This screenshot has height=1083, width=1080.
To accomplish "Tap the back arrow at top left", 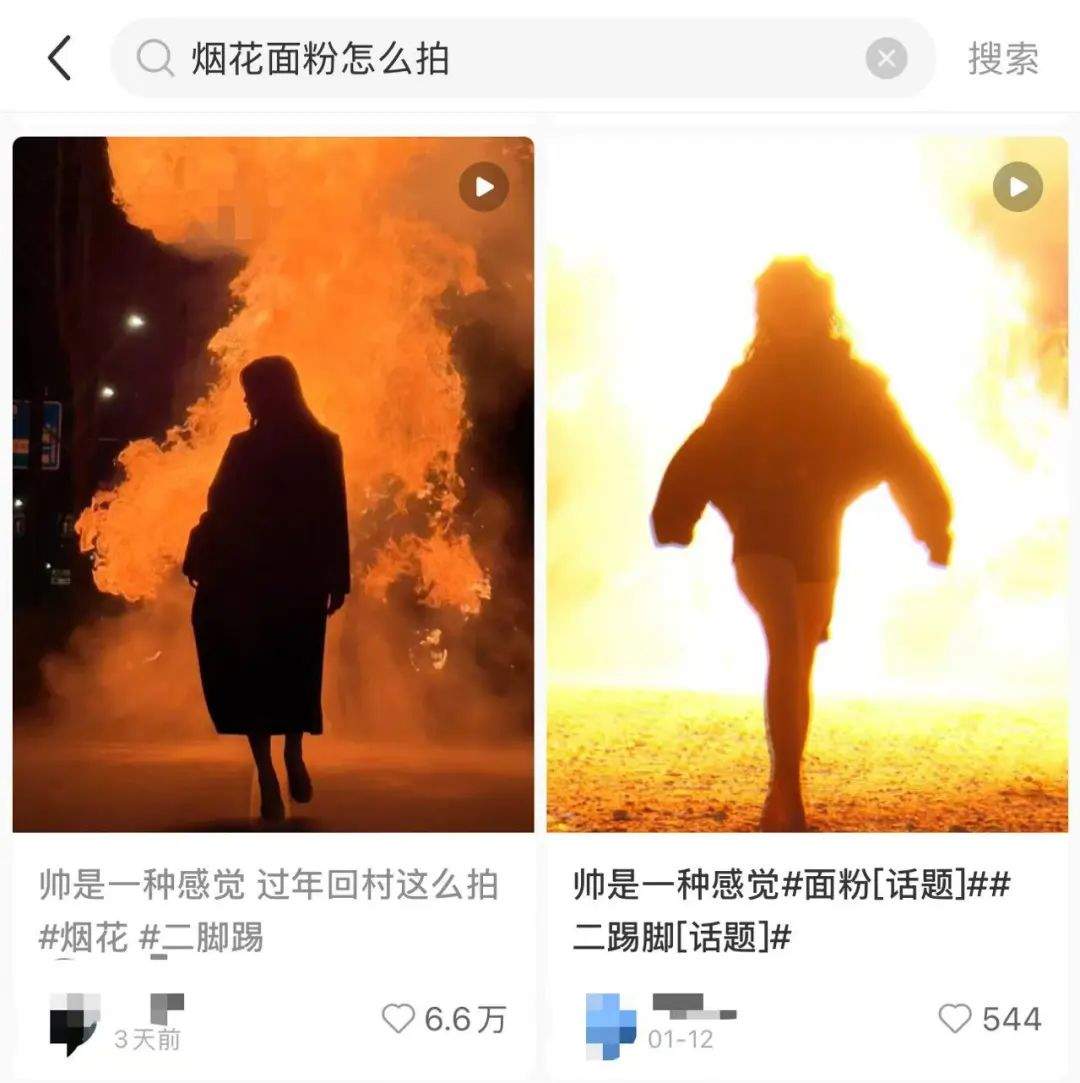I will click(x=59, y=58).
